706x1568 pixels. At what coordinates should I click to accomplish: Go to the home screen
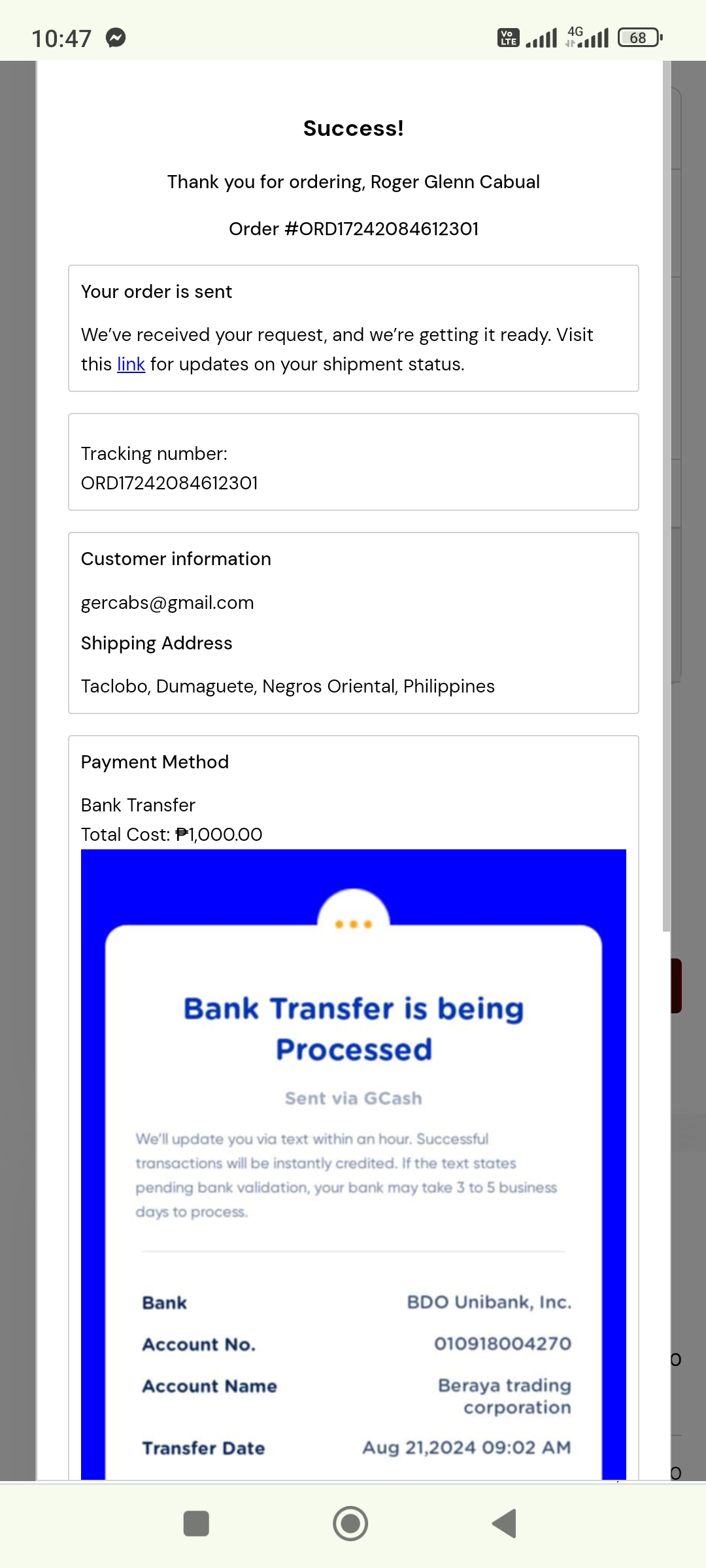[x=350, y=1524]
